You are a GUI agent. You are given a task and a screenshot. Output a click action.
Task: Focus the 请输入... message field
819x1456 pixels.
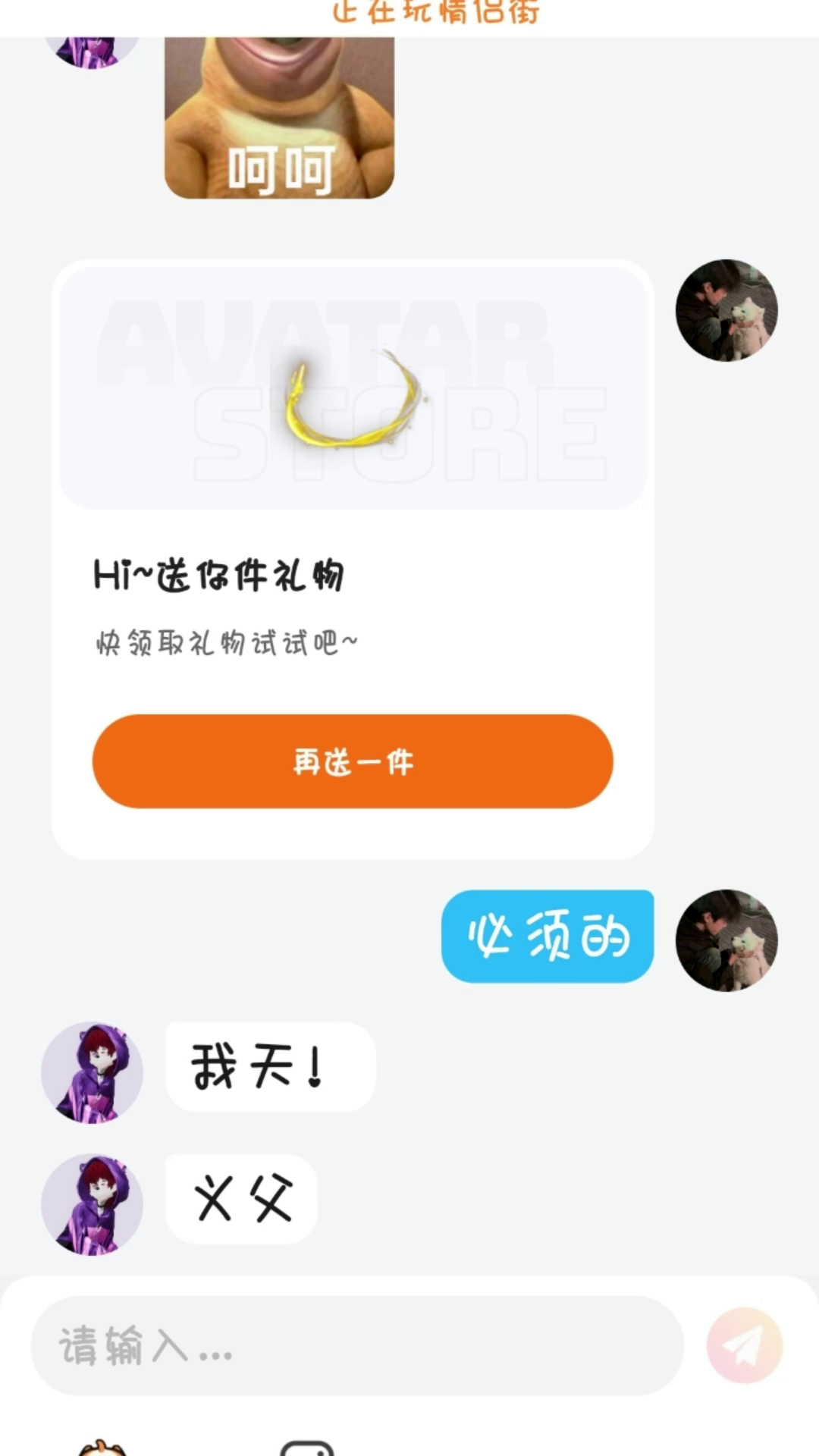[356, 1345]
